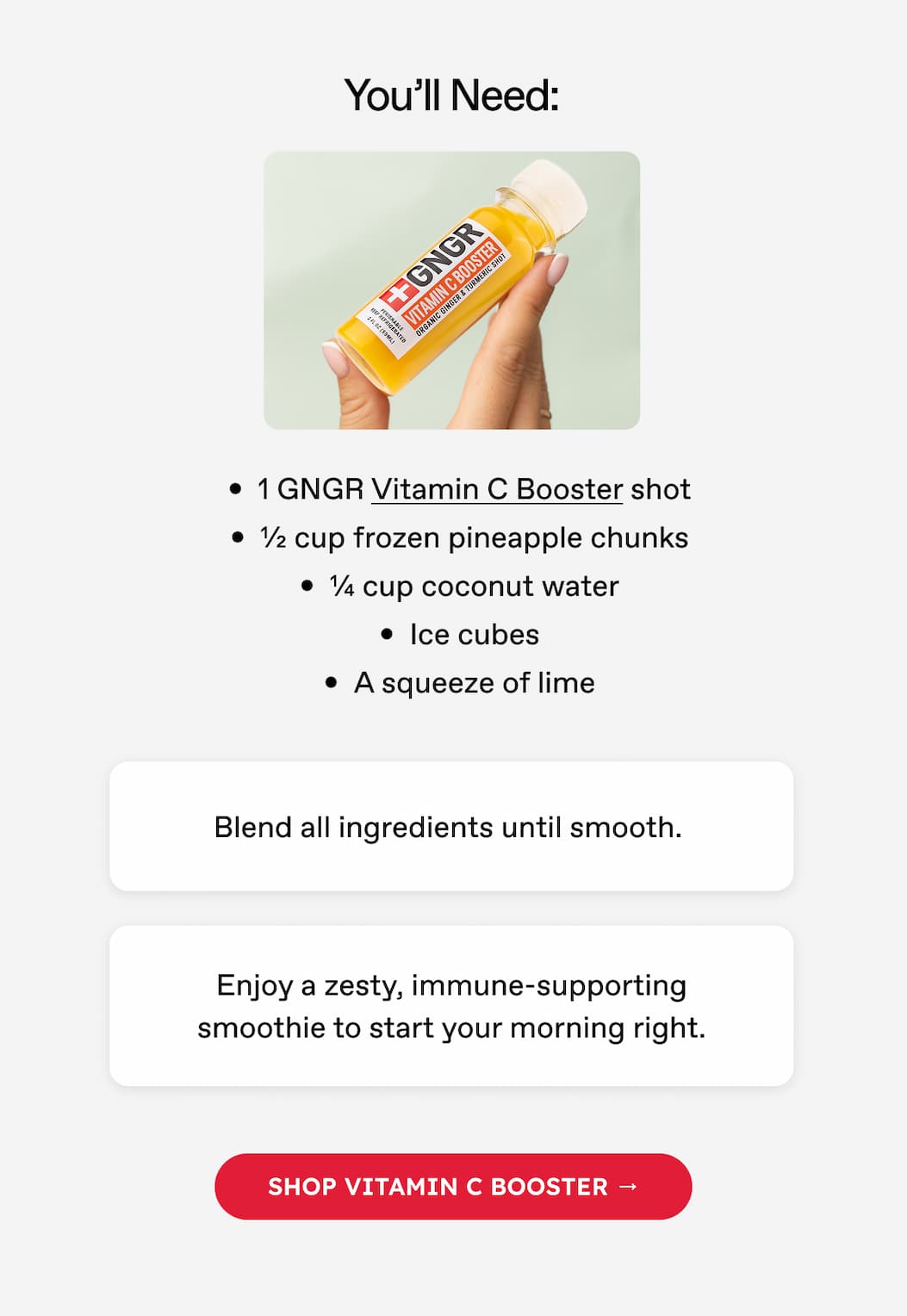Screen dimensions: 907x1316
Task: Click the zesty smoothie description card
Action: 453,1006
